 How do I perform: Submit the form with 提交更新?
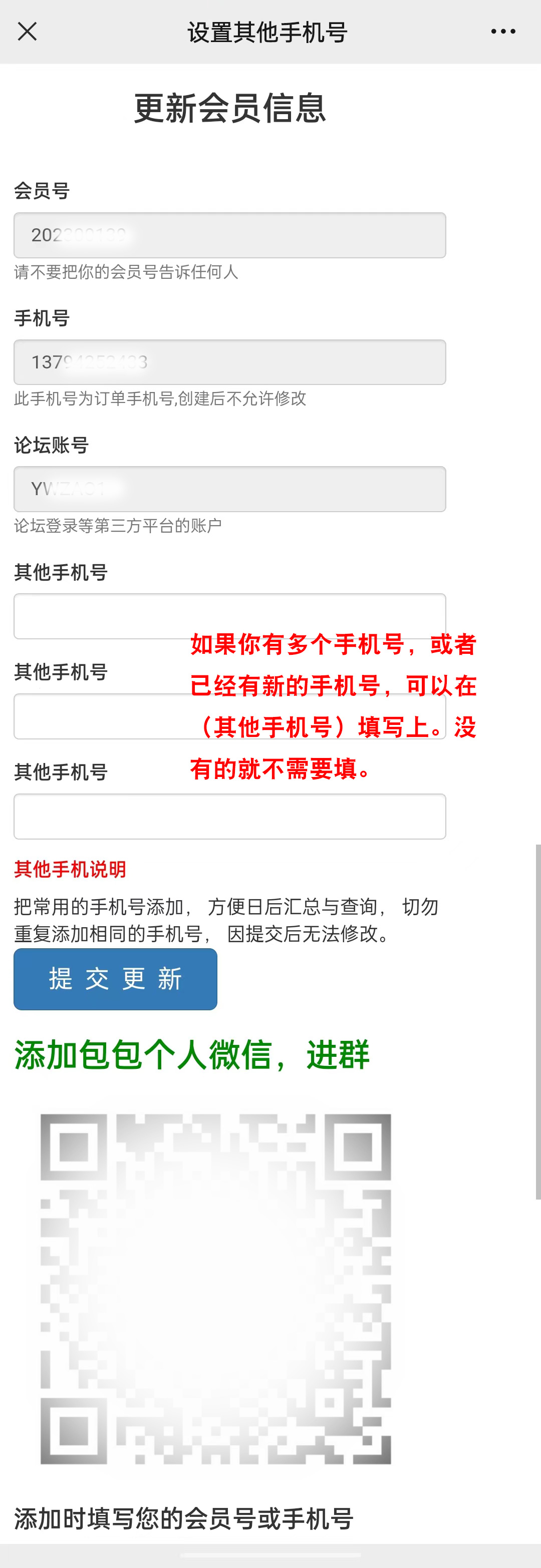click(x=116, y=979)
